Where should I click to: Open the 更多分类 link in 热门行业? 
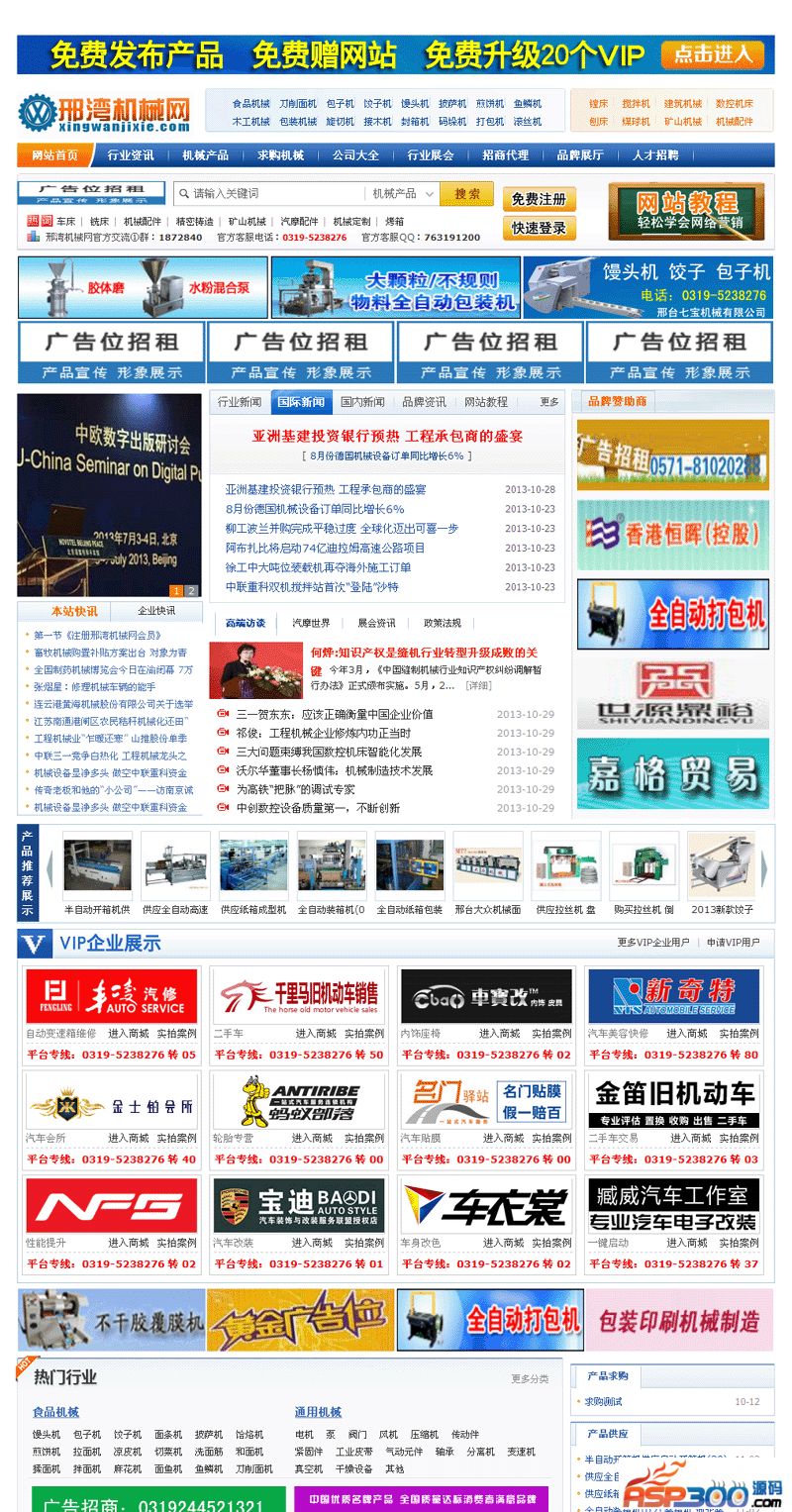click(x=530, y=1378)
